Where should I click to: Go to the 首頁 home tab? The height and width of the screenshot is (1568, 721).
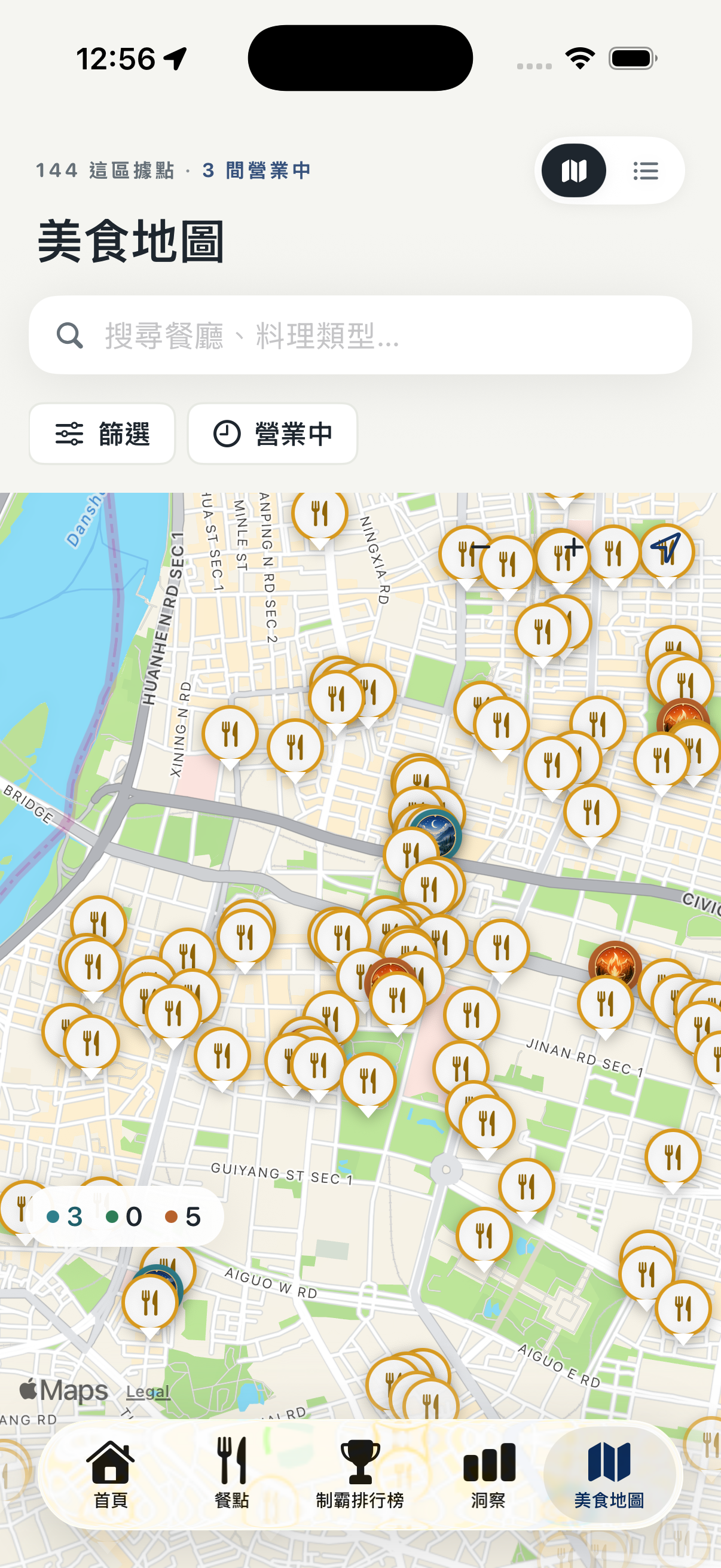pos(110,1474)
